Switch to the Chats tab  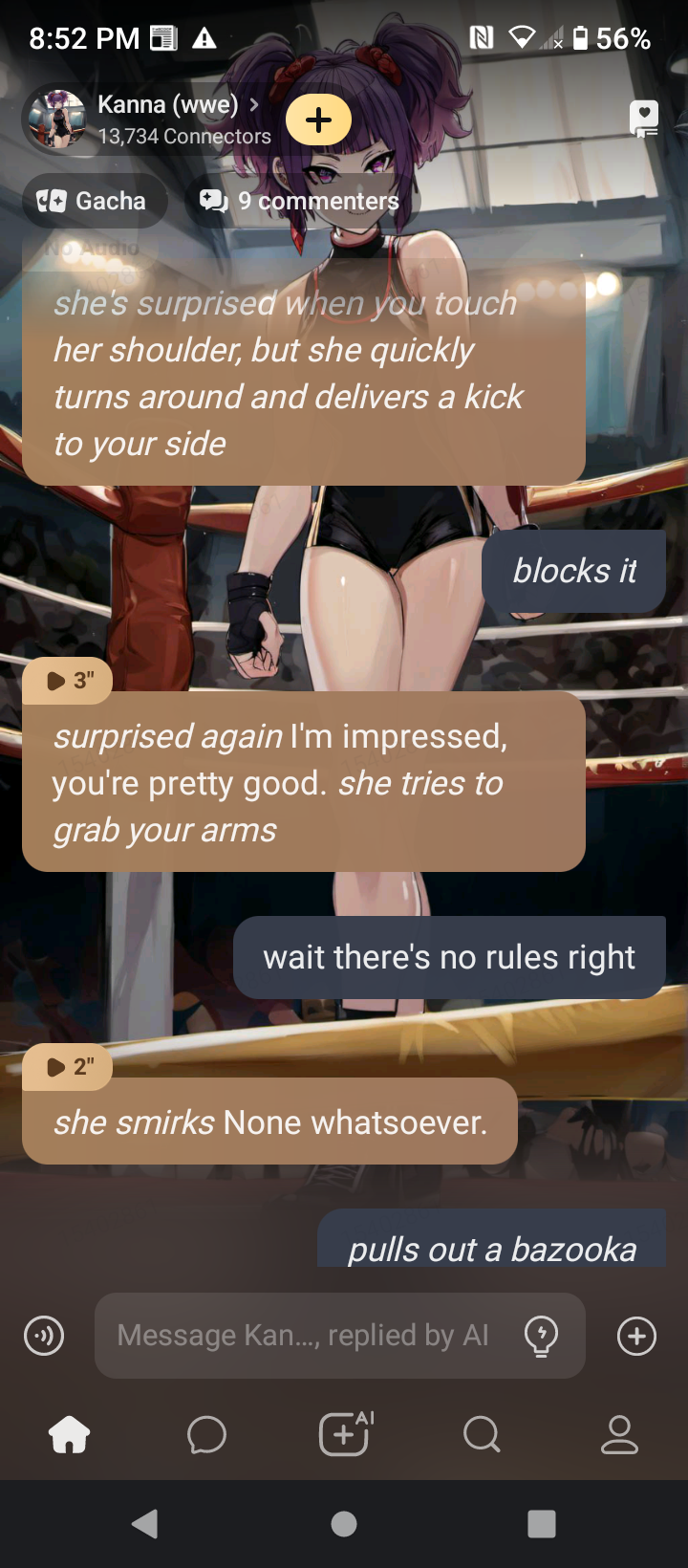[x=206, y=1434]
